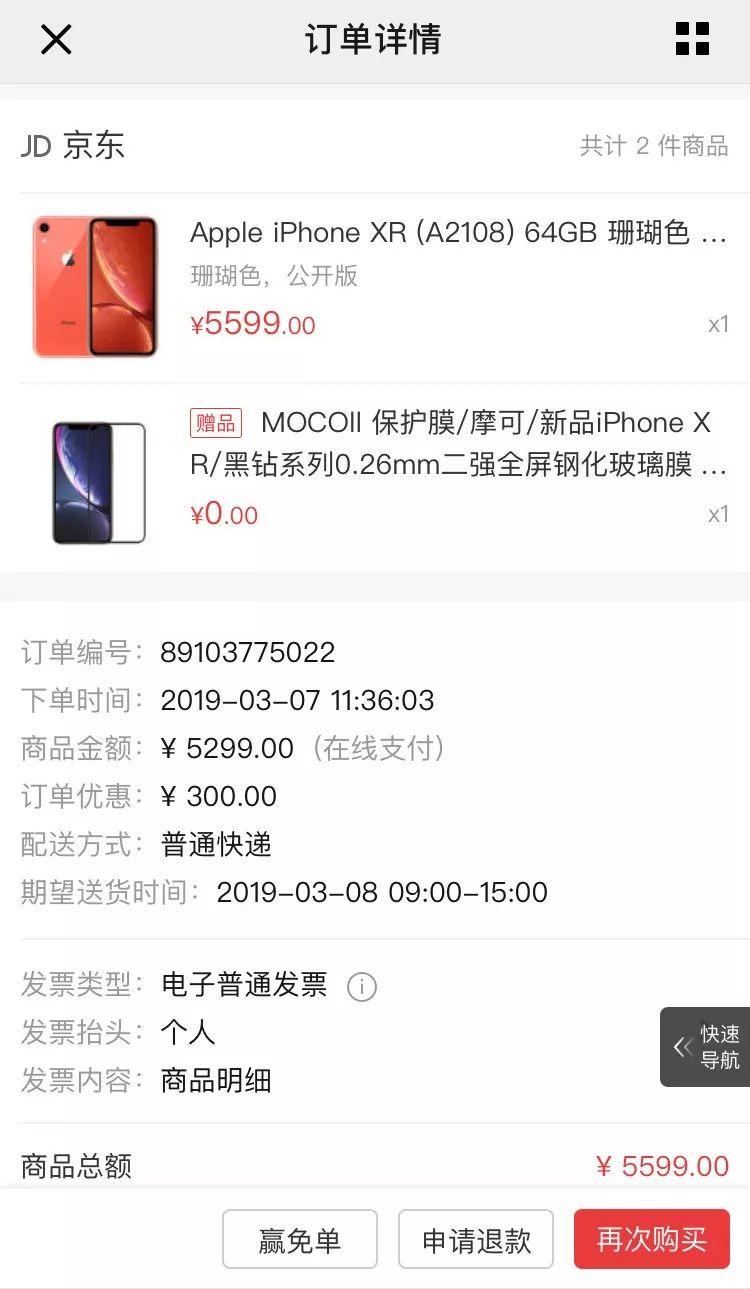Viewport: 750px width, 1289px height.
Task: Open the grid menu icon
Action: coord(692,40)
